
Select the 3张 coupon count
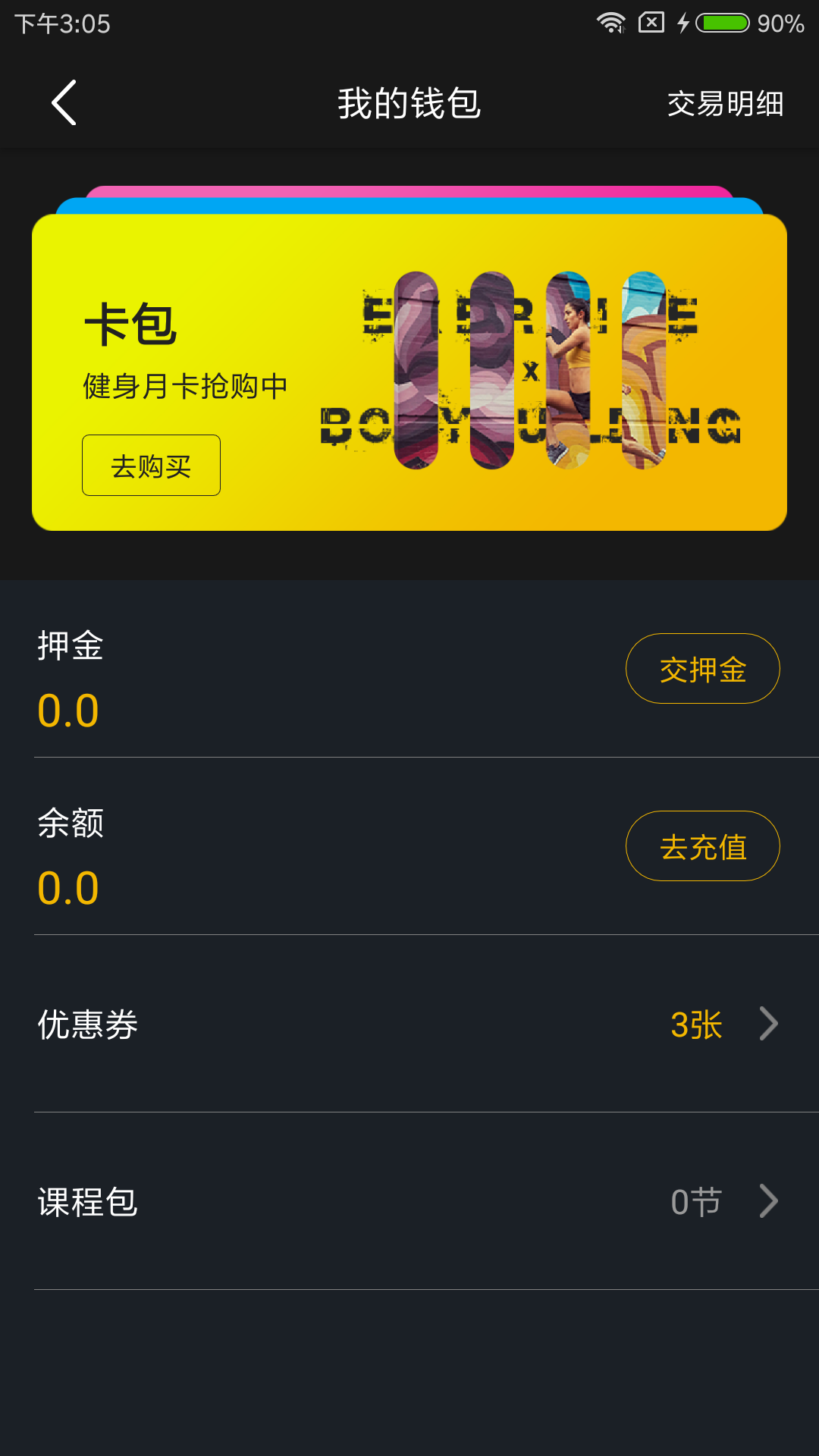point(695,1024)
